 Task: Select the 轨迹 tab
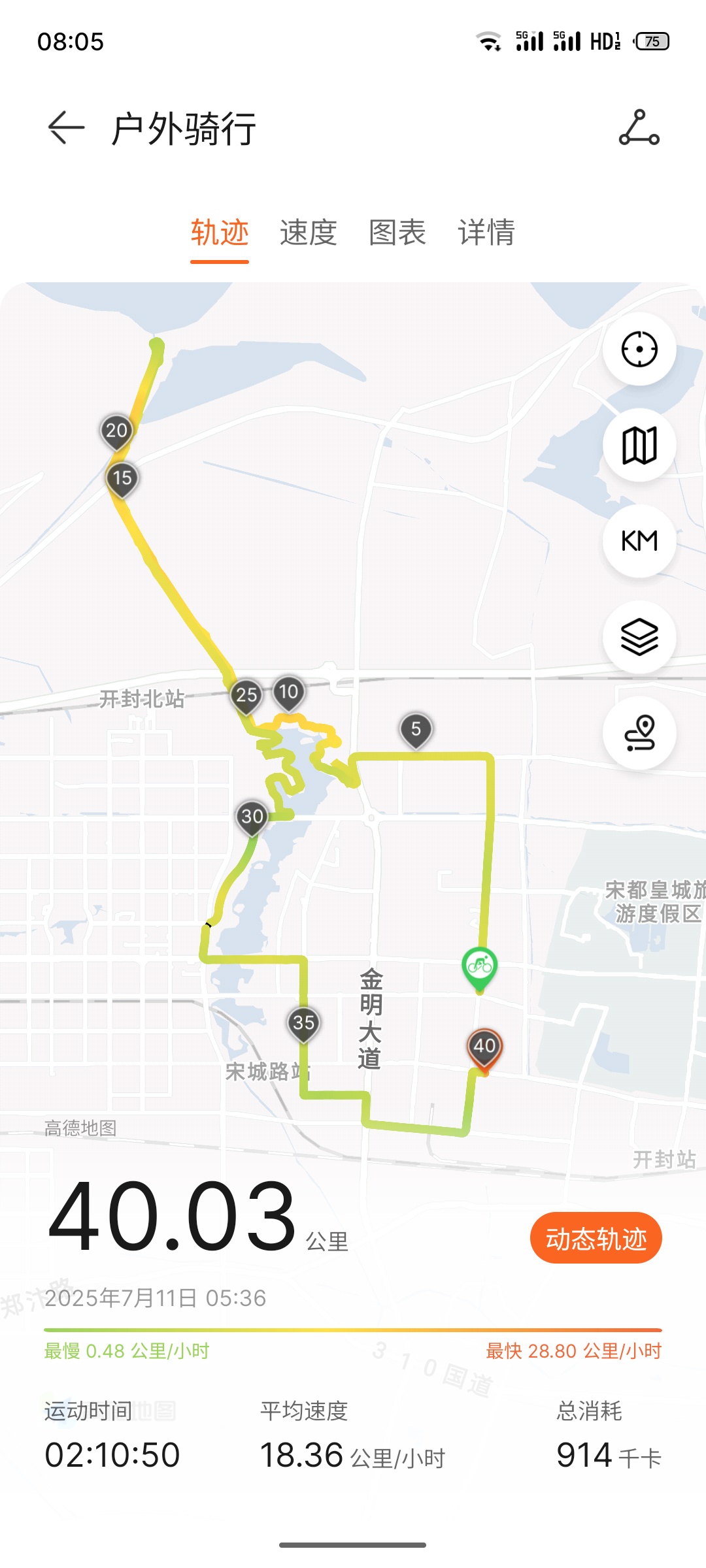tap(220, 232)
